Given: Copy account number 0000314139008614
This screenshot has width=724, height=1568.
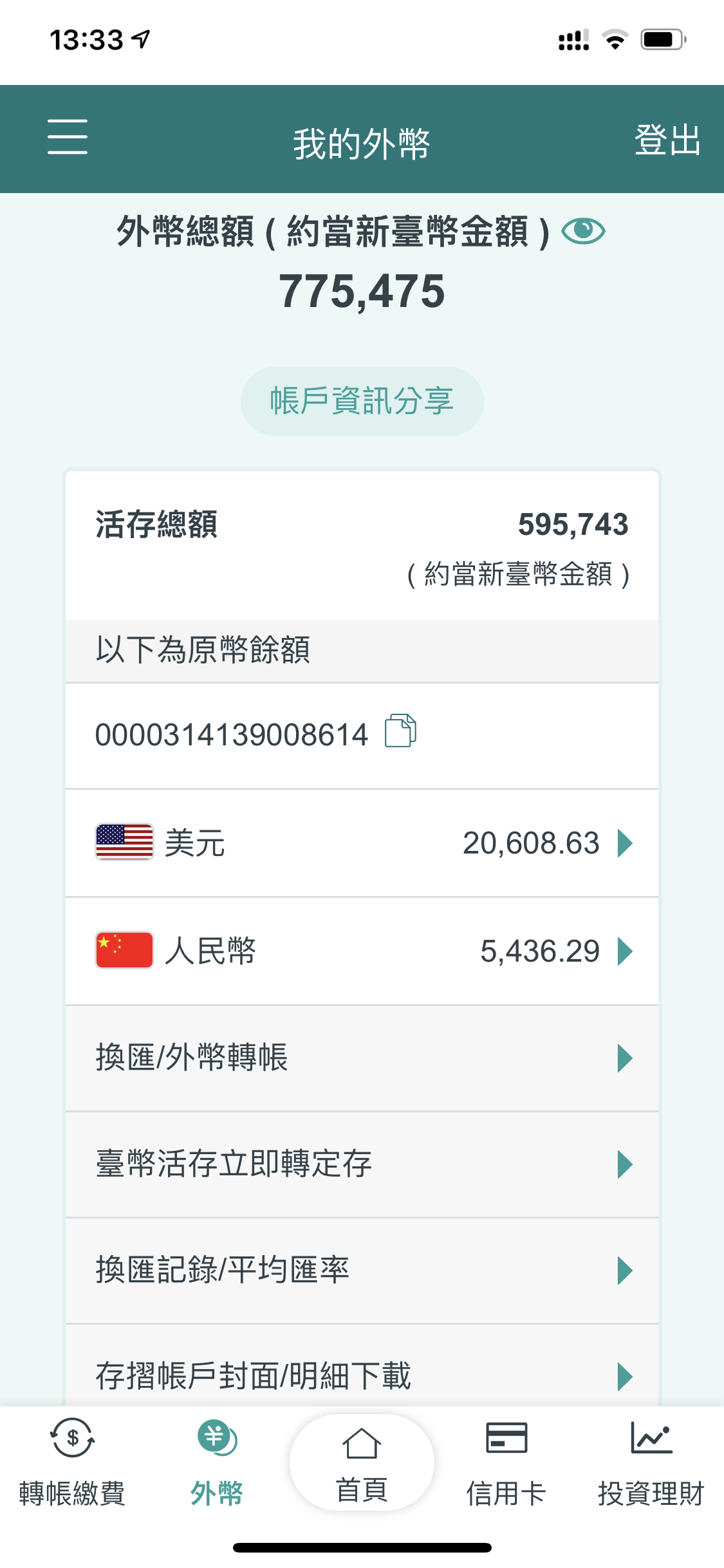Looking at the screenshot, I should (400, 731).
